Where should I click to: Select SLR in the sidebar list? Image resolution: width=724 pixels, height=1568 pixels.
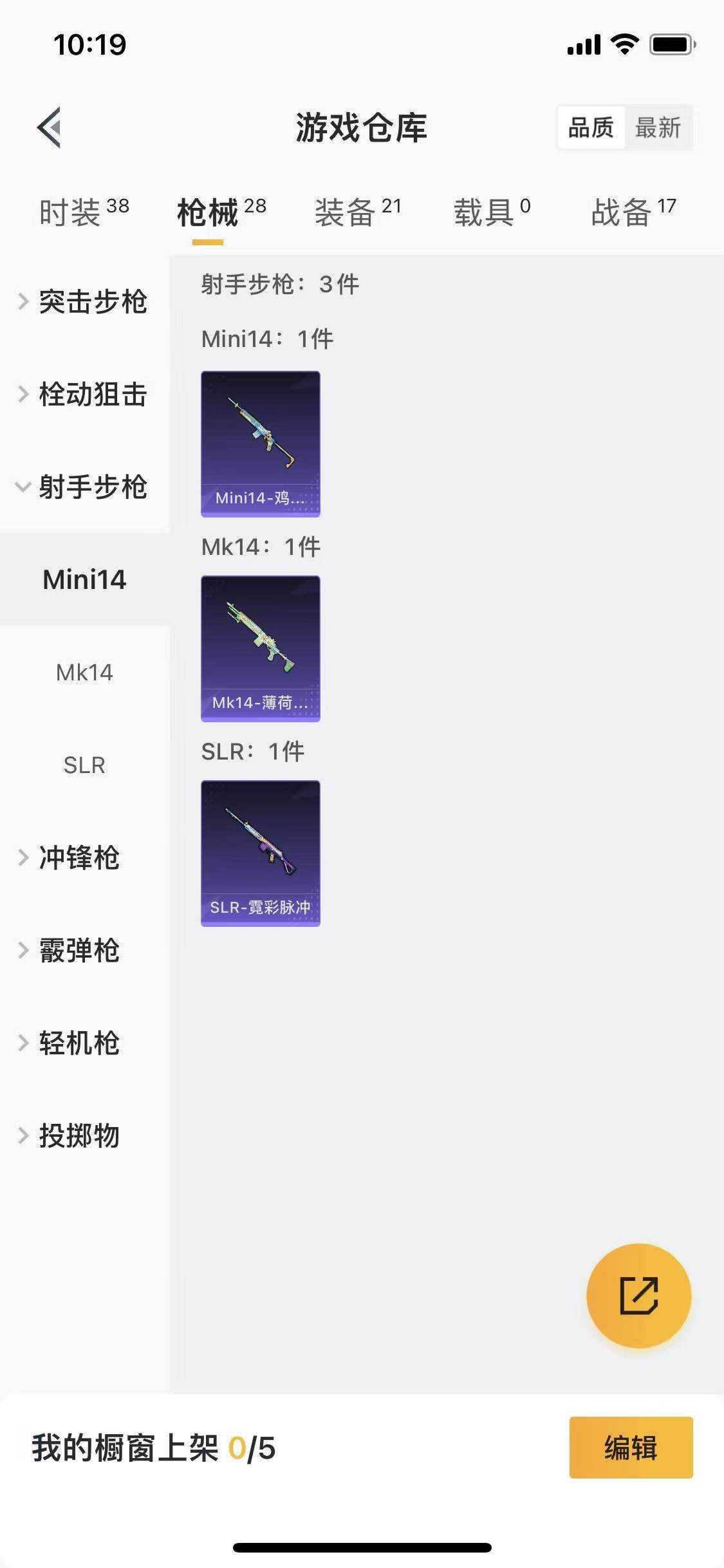pyautogui.click(x=84, y=765)
